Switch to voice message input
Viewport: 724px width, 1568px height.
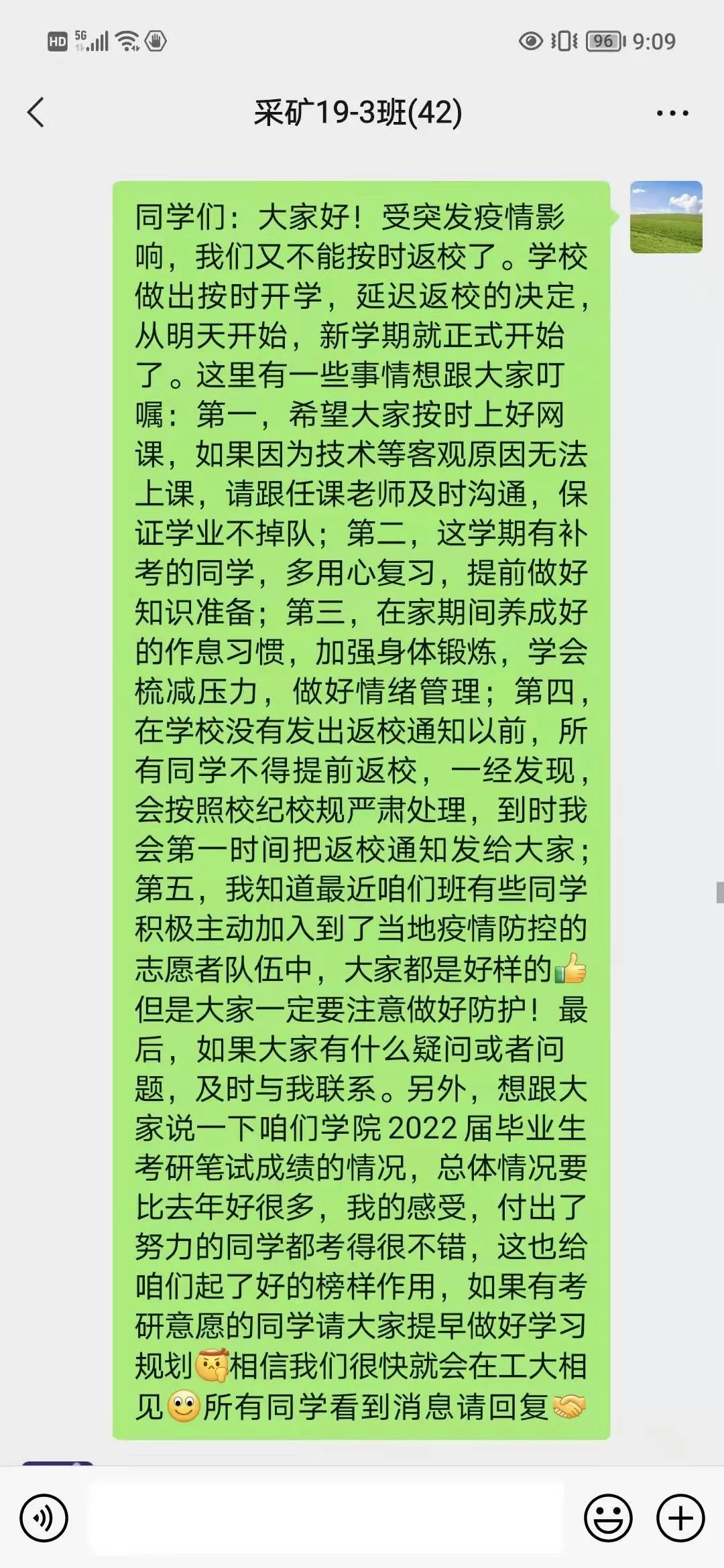[x=44, y=1518]
